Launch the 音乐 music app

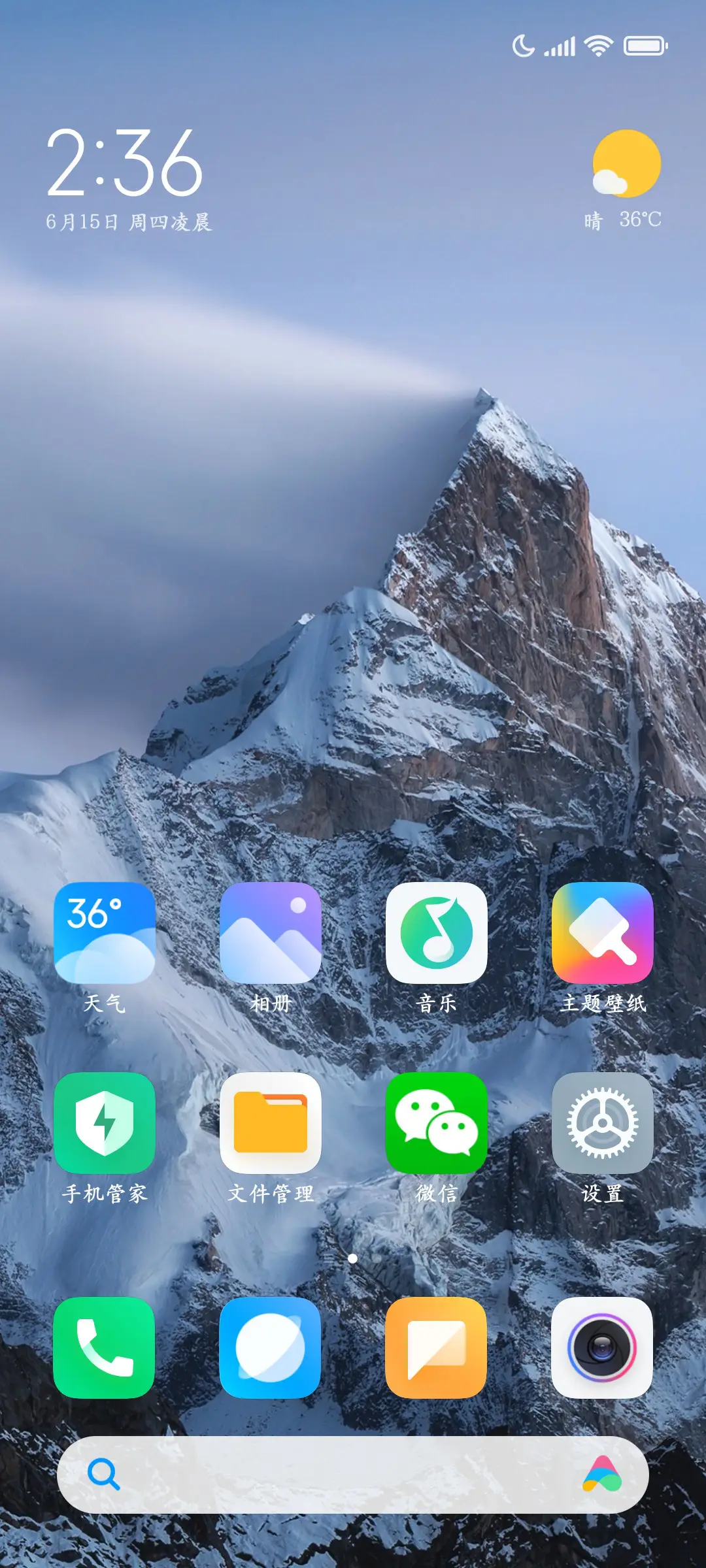[436, 932]
